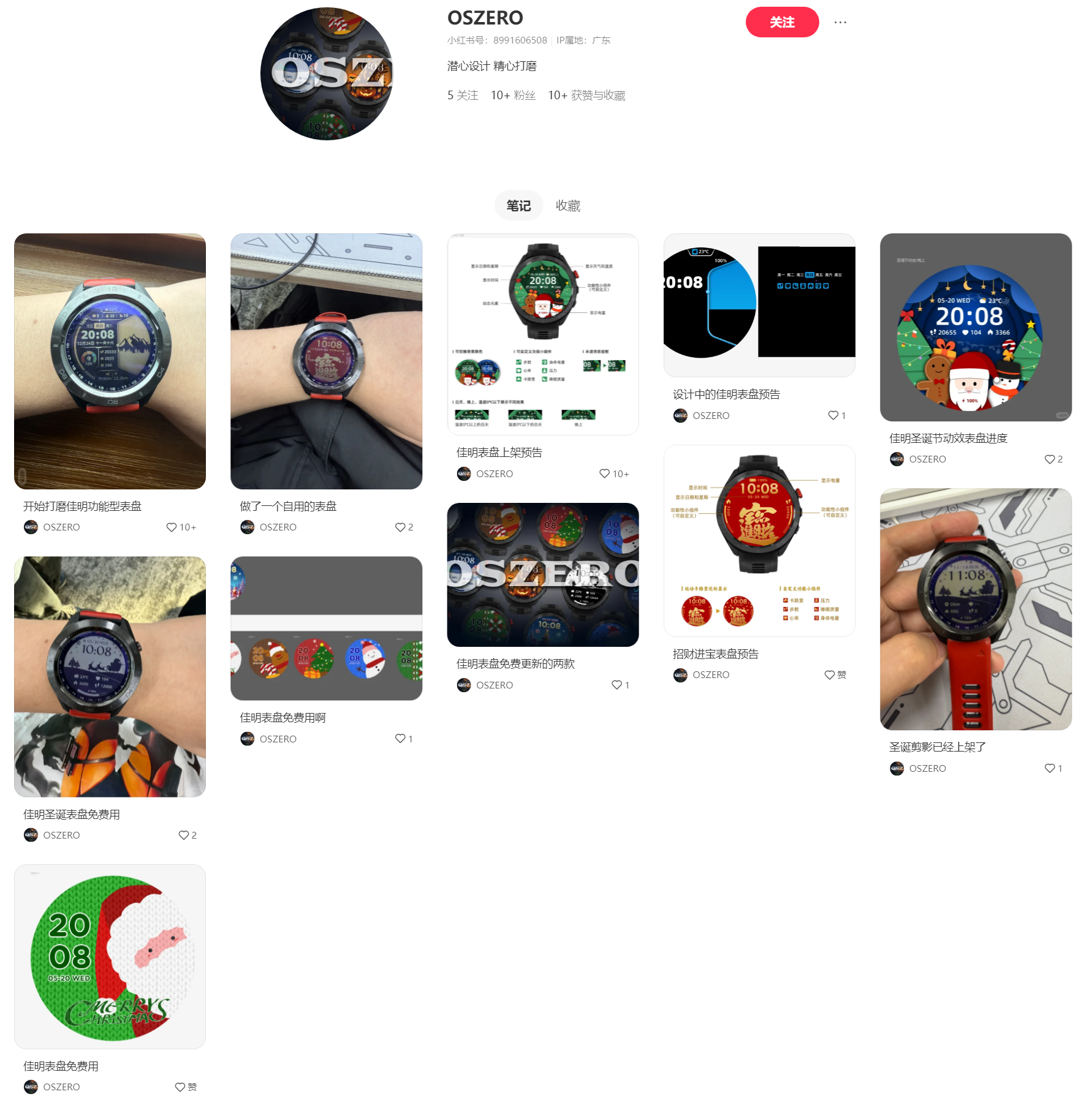Open OSZERO's profile avatar picture
This screenshot has width=1092, height=1105.
coord(327,74)
